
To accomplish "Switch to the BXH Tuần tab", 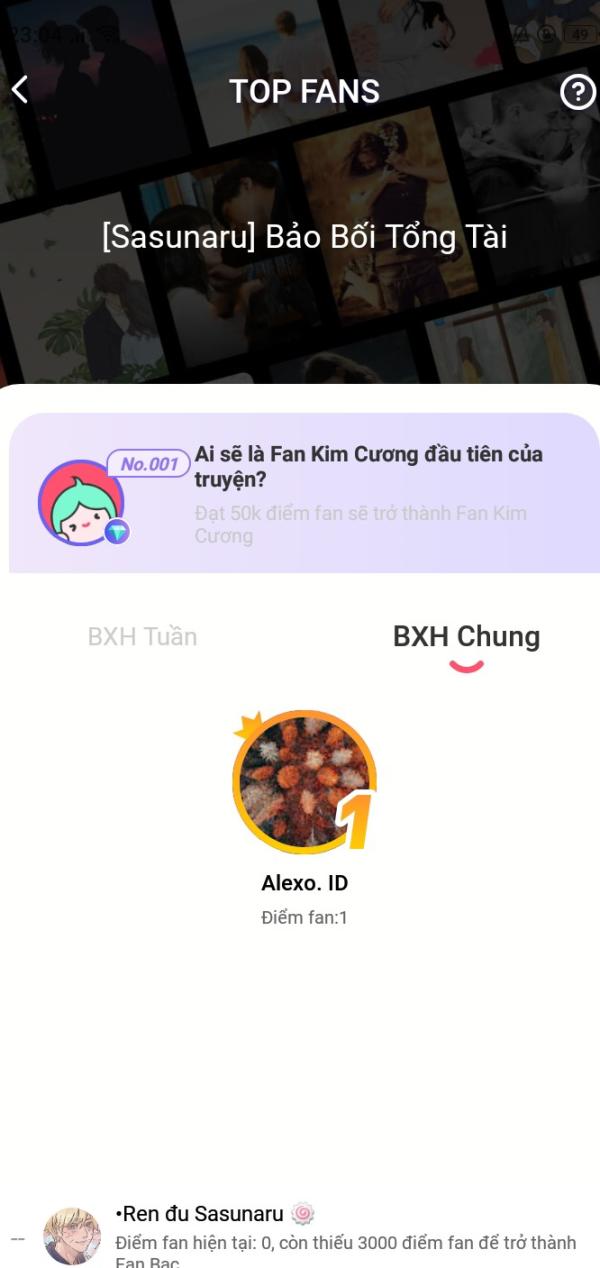I will coord(142,637).
